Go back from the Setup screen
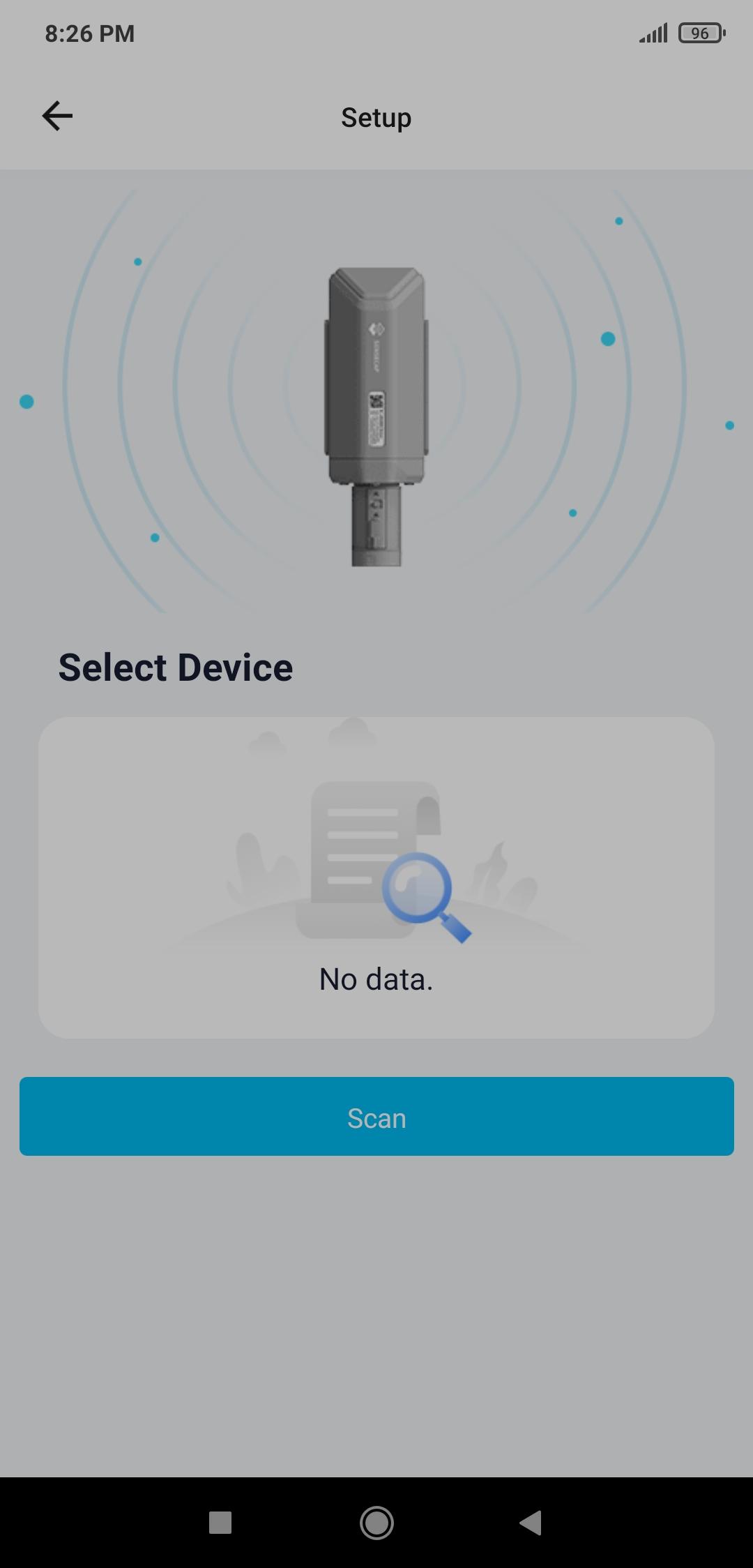 [x=57, y=116]
